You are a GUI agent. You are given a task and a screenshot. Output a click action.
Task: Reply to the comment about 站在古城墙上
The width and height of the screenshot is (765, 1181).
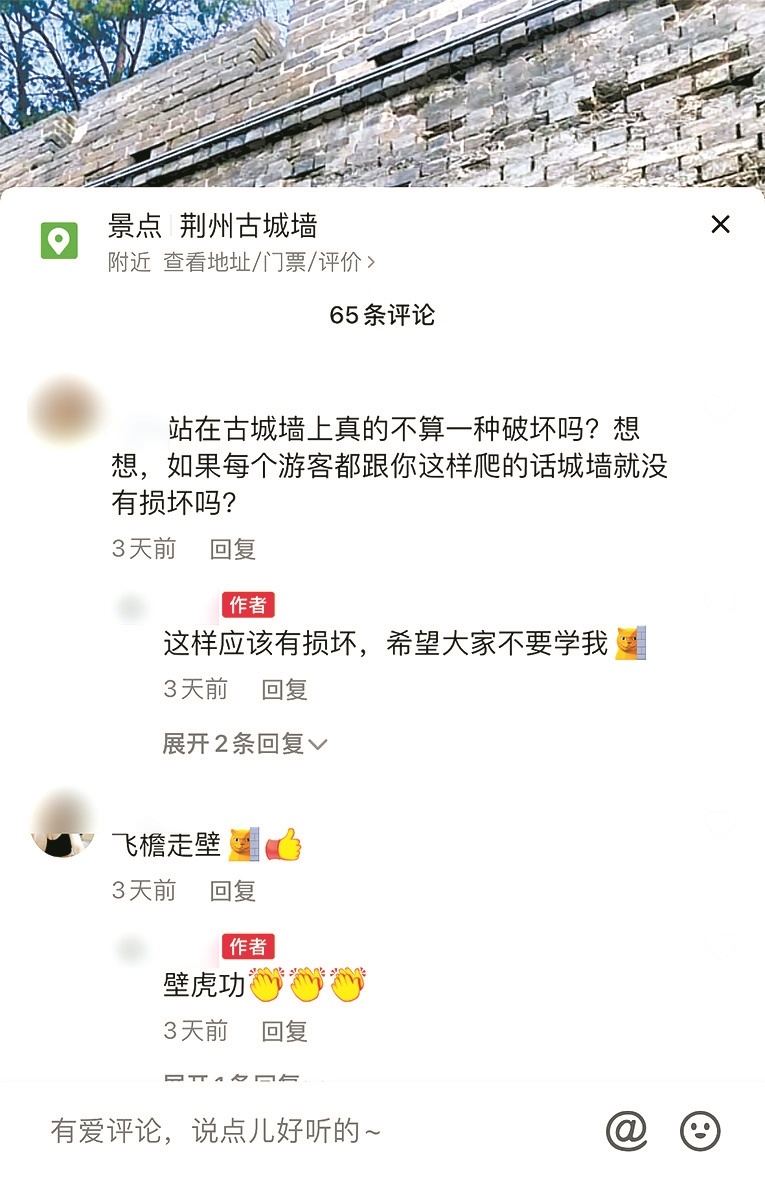[233, 549]
